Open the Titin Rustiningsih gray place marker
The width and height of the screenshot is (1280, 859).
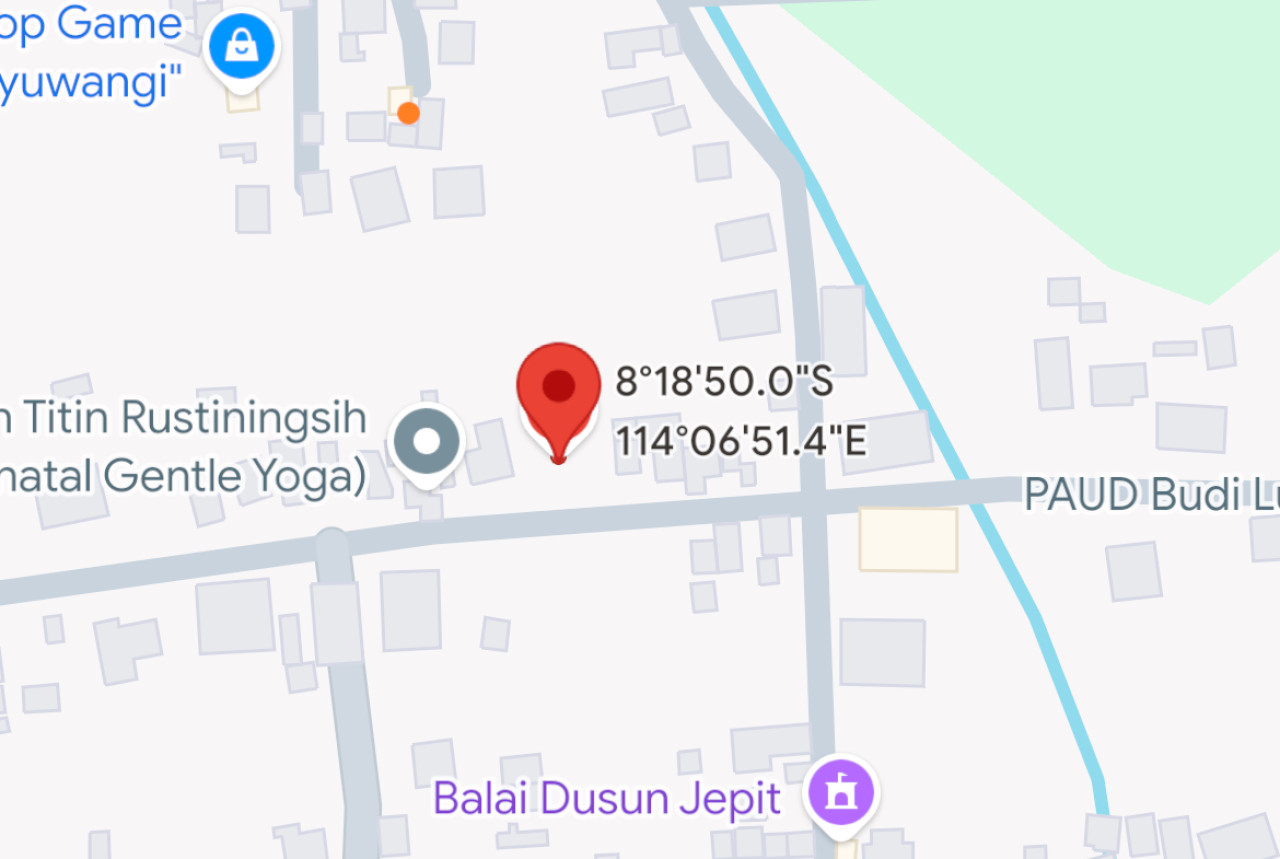click(427, 442)
